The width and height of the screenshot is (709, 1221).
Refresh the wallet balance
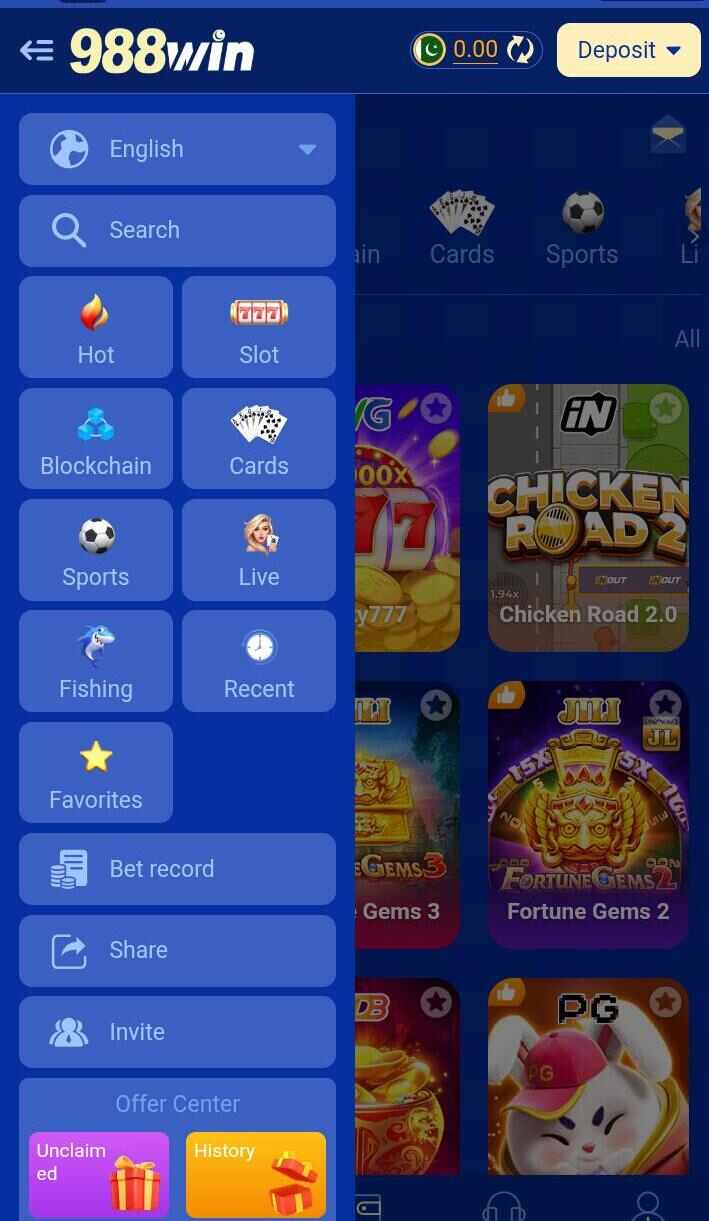(520, 50)
